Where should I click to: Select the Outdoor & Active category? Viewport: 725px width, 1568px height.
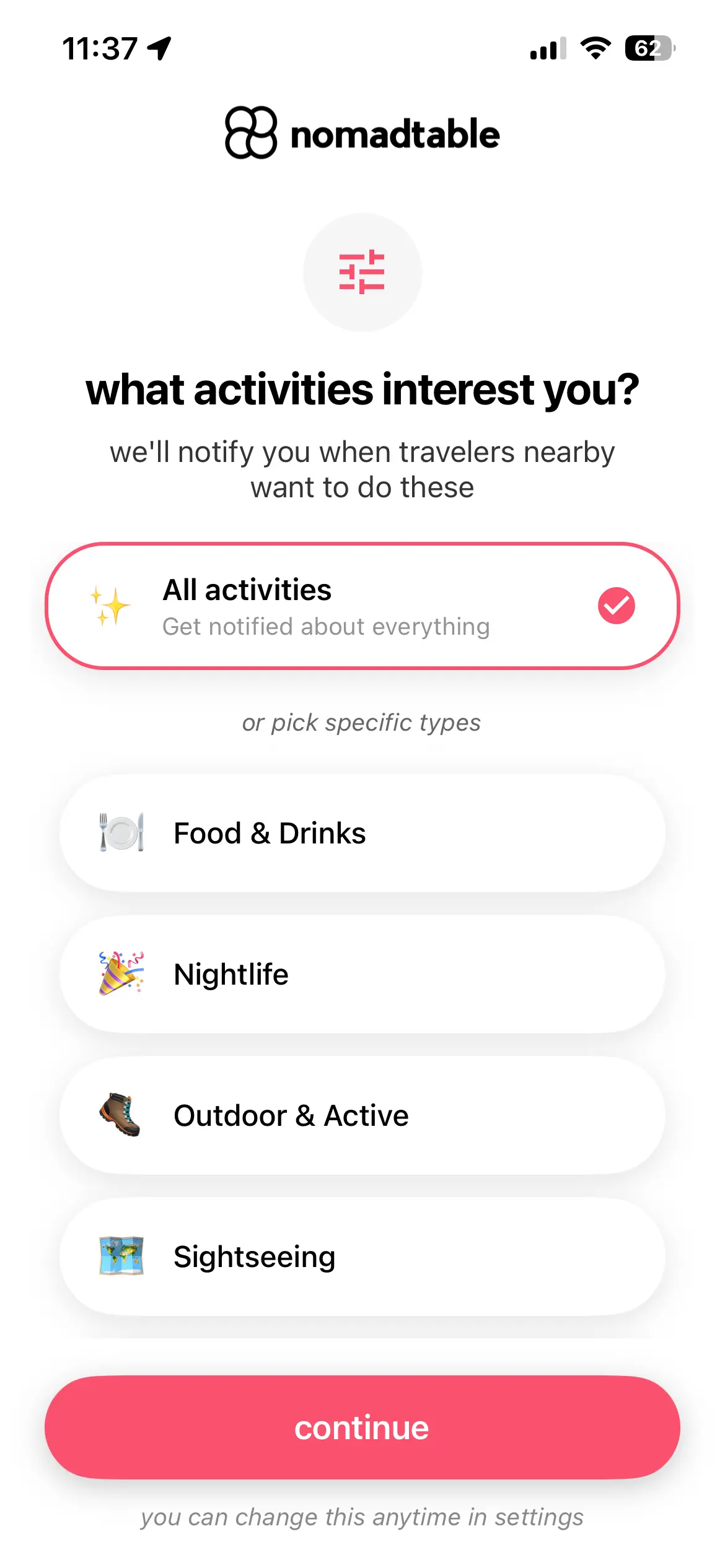(362, 1115)
